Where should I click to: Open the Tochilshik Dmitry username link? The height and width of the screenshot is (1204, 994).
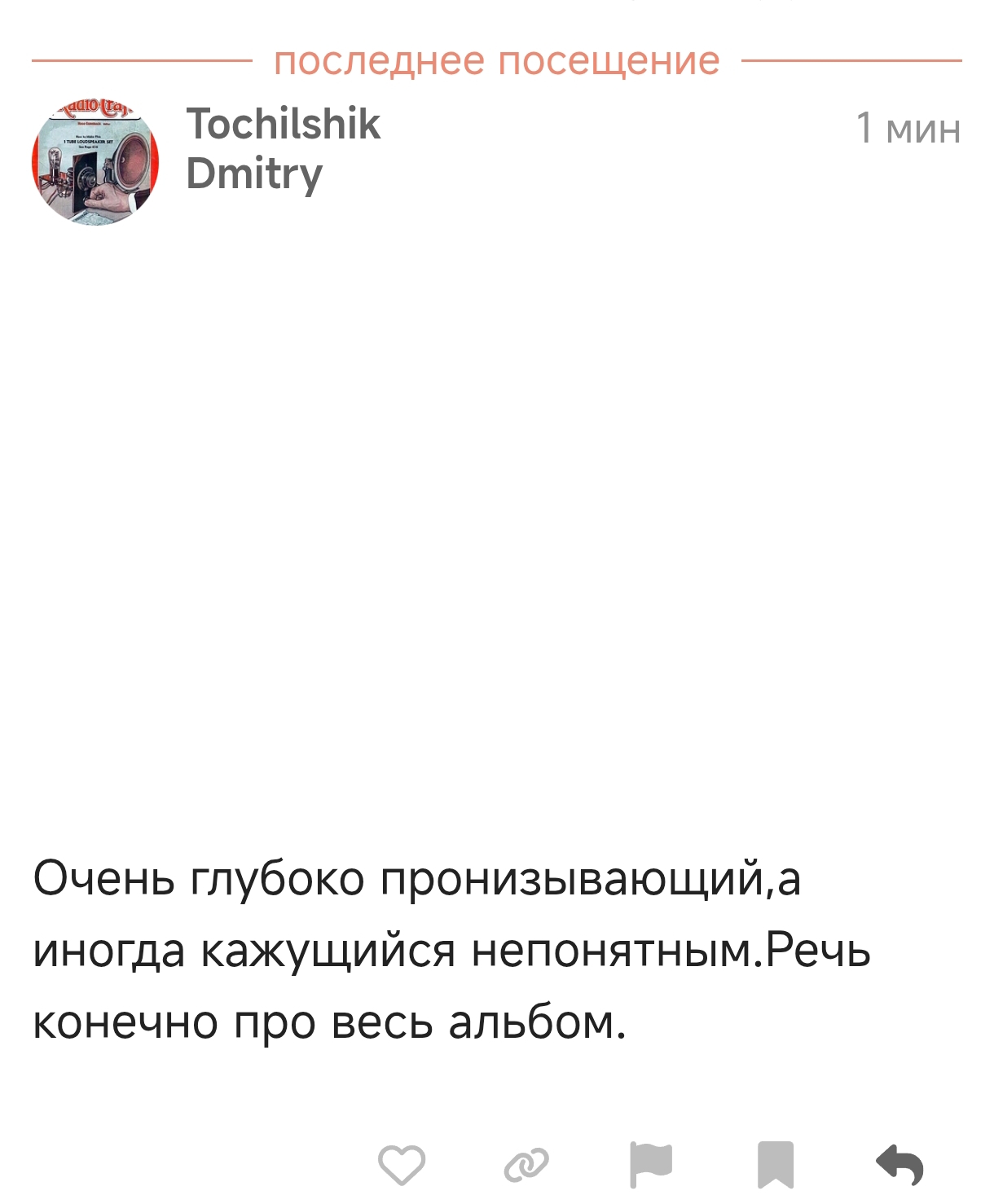[x=283, y=148]
